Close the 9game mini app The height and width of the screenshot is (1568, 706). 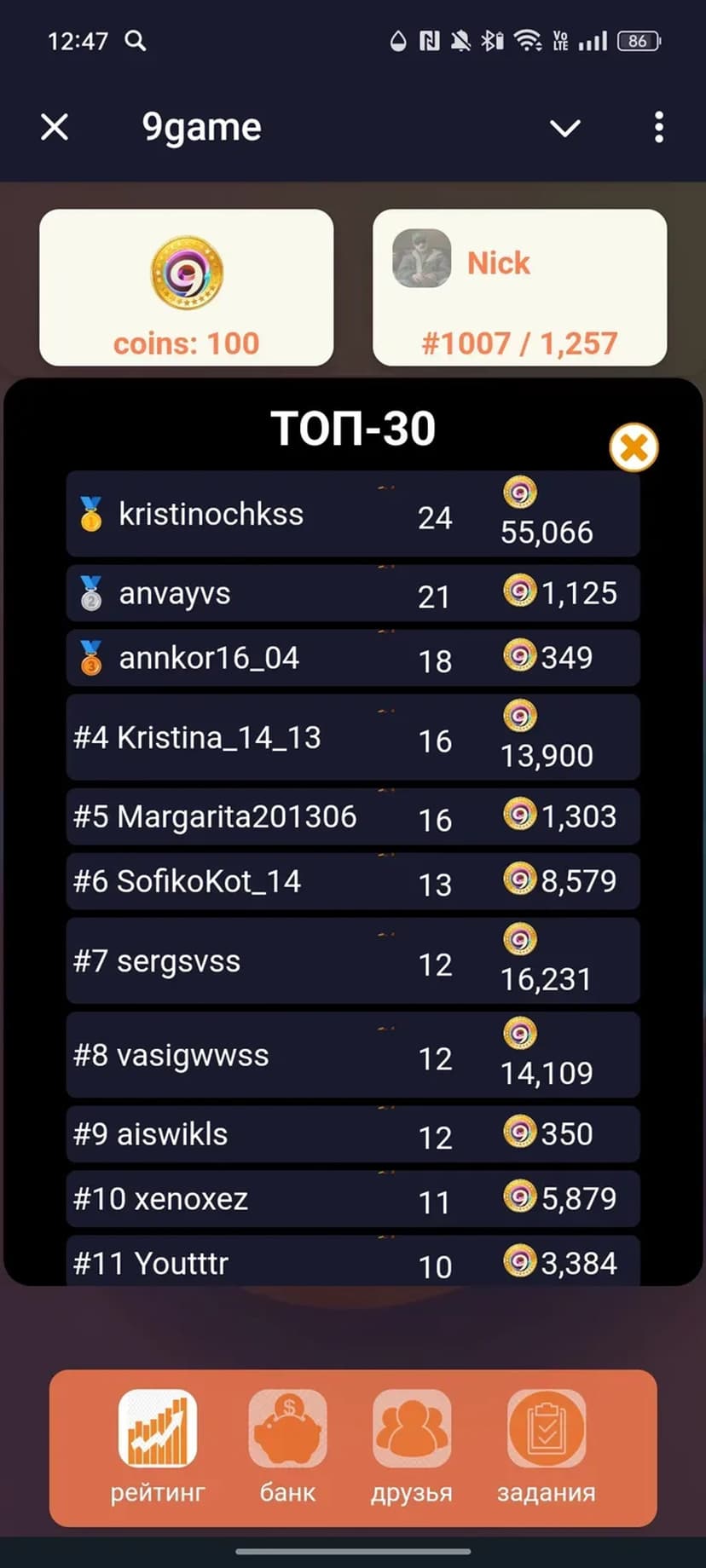[x=55, y=128]
